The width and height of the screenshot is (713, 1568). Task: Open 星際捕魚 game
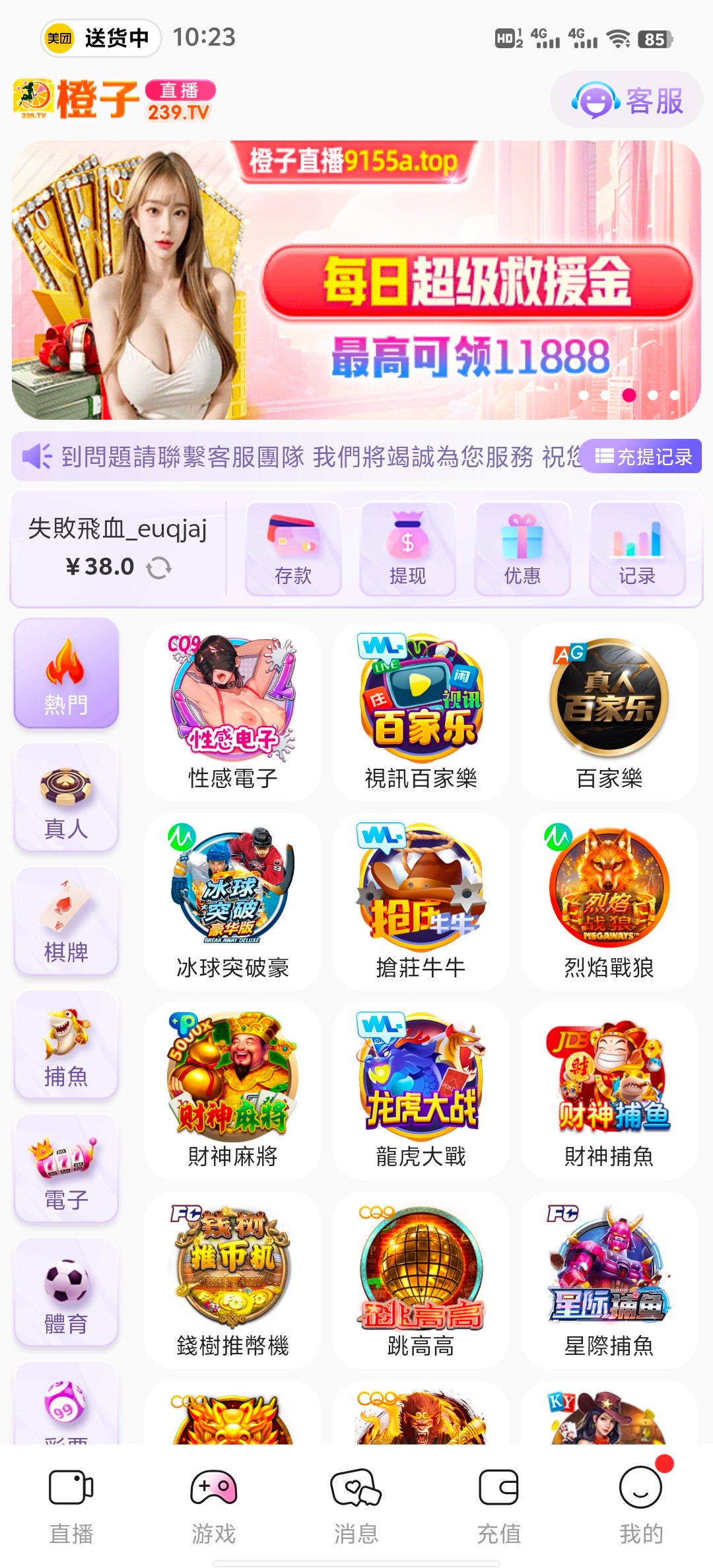click(609, 1280)
